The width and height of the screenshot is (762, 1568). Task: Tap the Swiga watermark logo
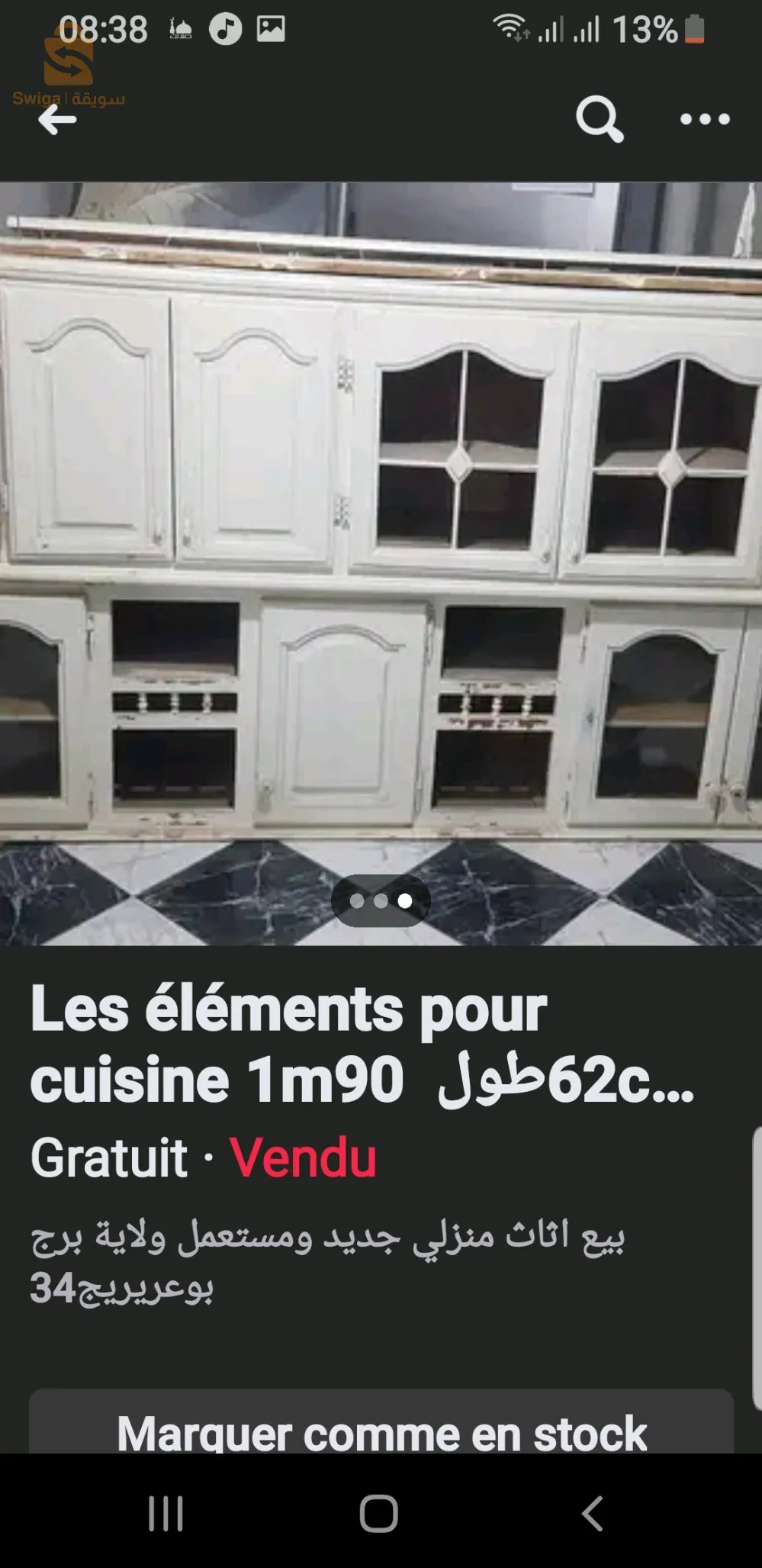tap(67, 74)
